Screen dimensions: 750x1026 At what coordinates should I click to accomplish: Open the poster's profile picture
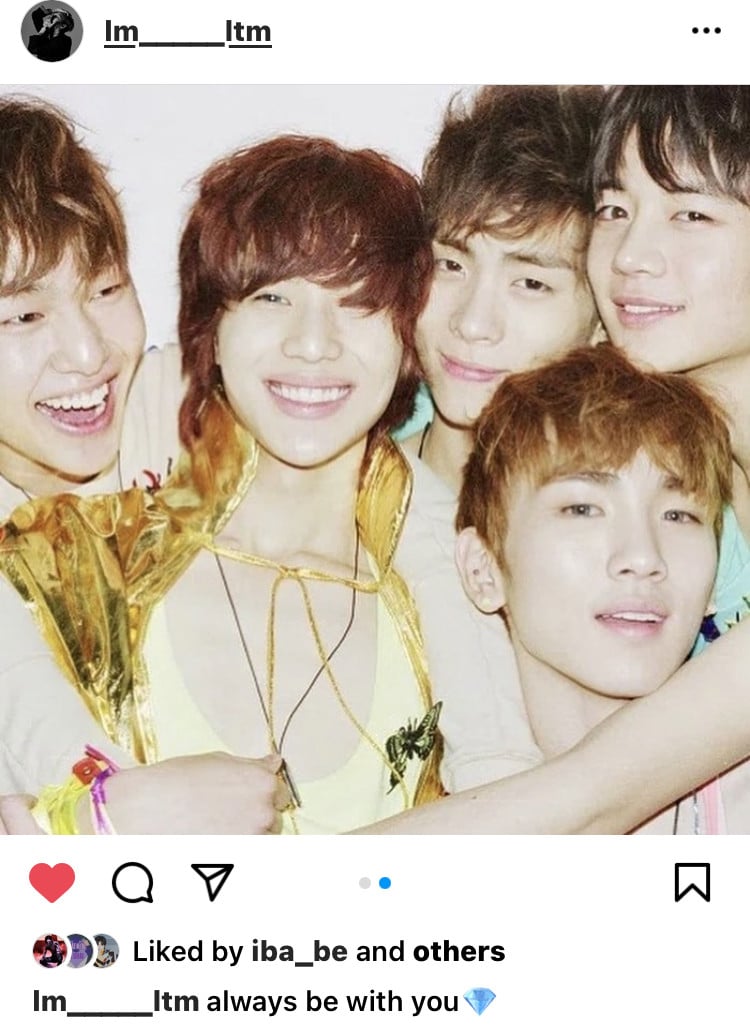(52, 31)
